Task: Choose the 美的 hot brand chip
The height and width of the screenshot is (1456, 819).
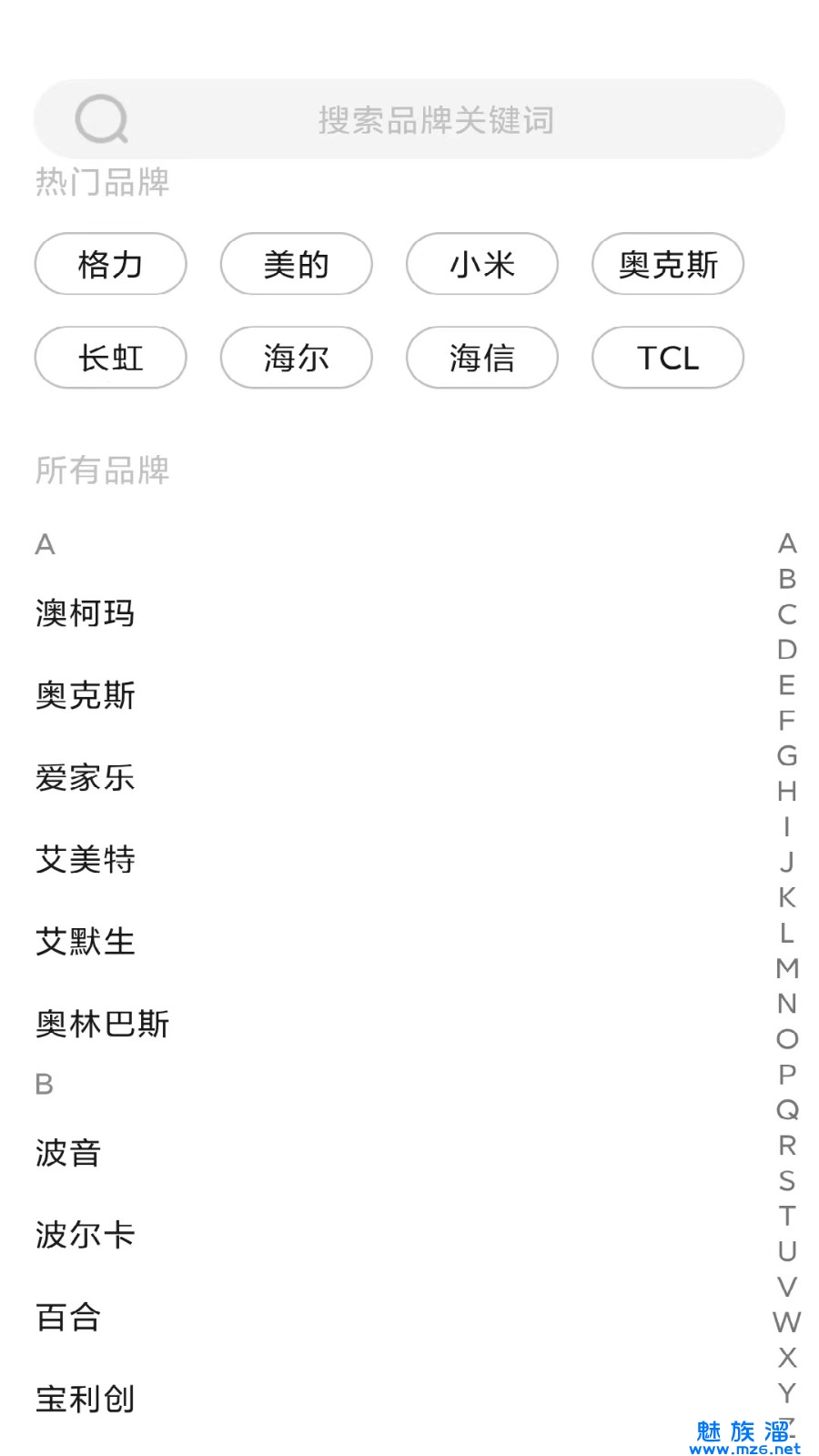Action: coord(296,264)
